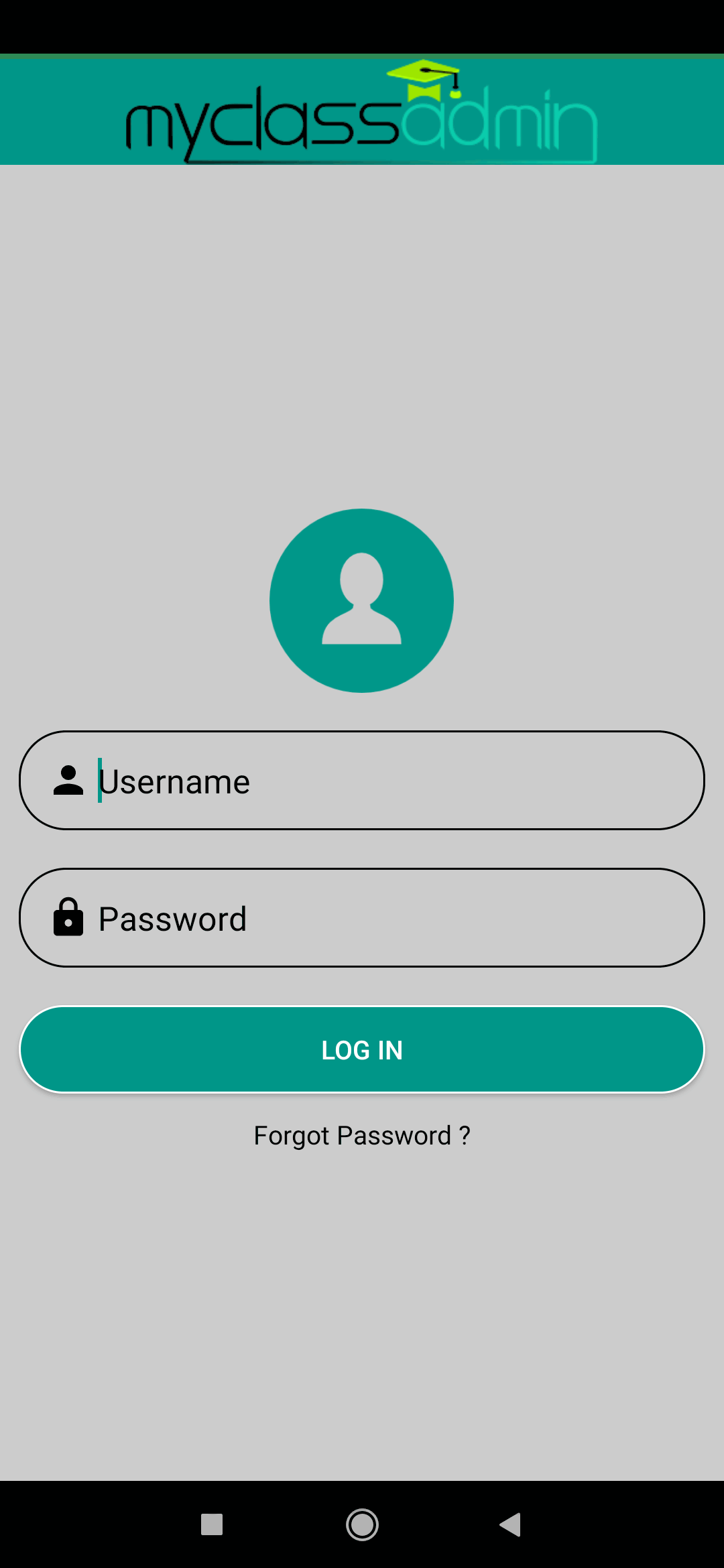Image resolution: width=724 pixels, height=1568 pixels.
Task: Tap the LOG IN button
Action: (x=362, y=1049)
